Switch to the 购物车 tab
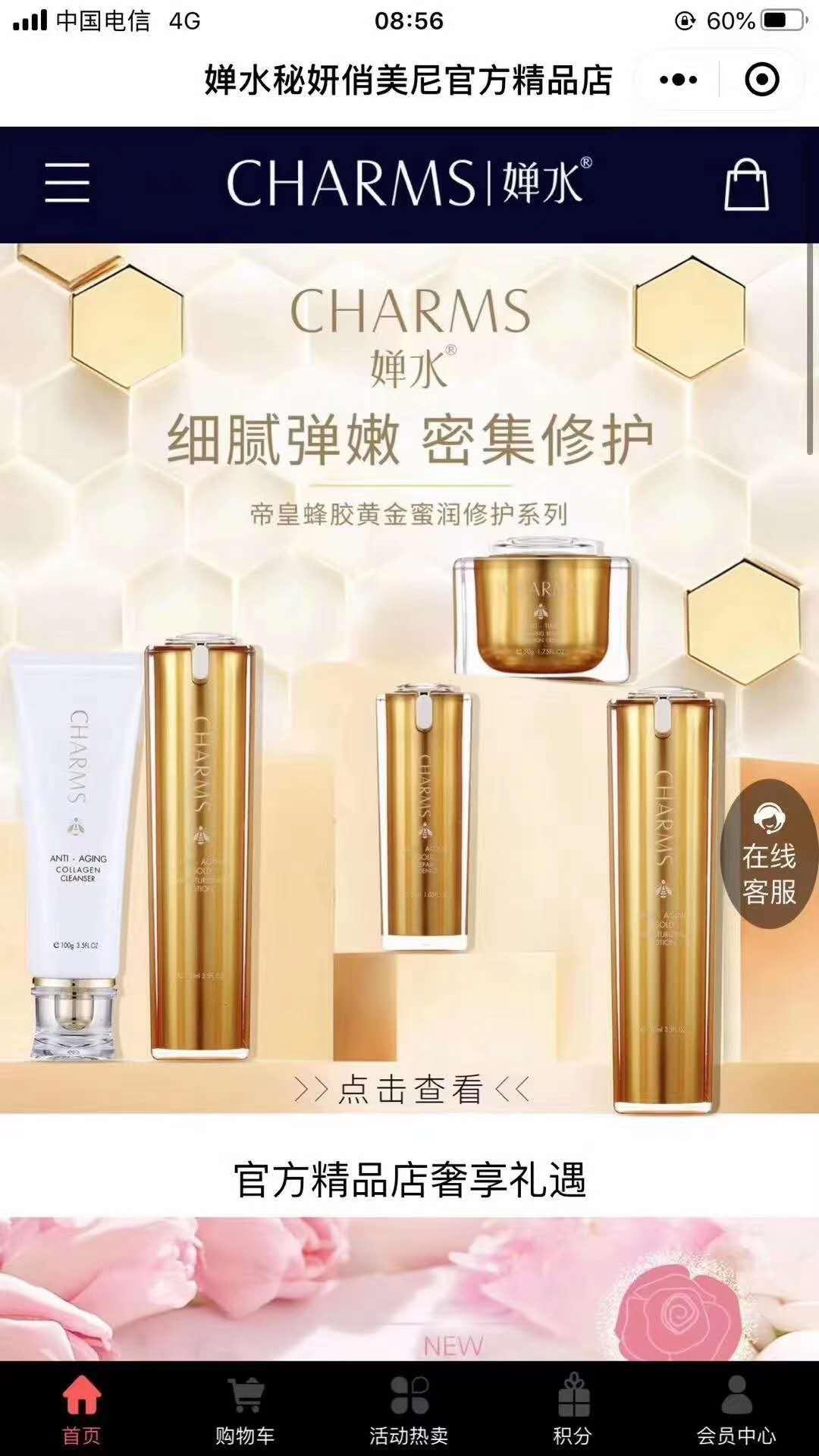This screenshot has height=1456, width=819. [245, 1409]
